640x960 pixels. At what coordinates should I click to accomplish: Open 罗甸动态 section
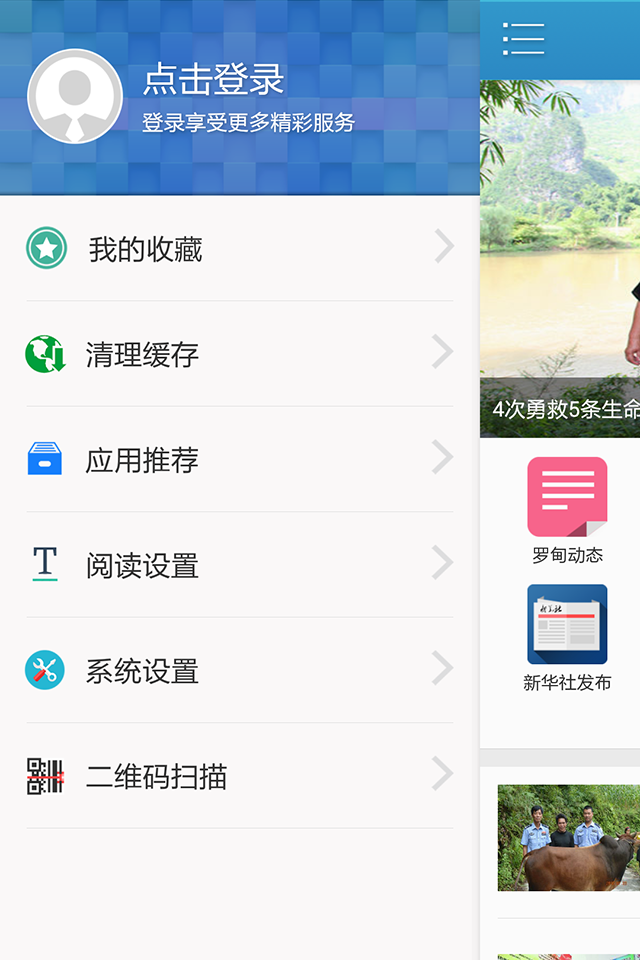(x=567, y=510)
